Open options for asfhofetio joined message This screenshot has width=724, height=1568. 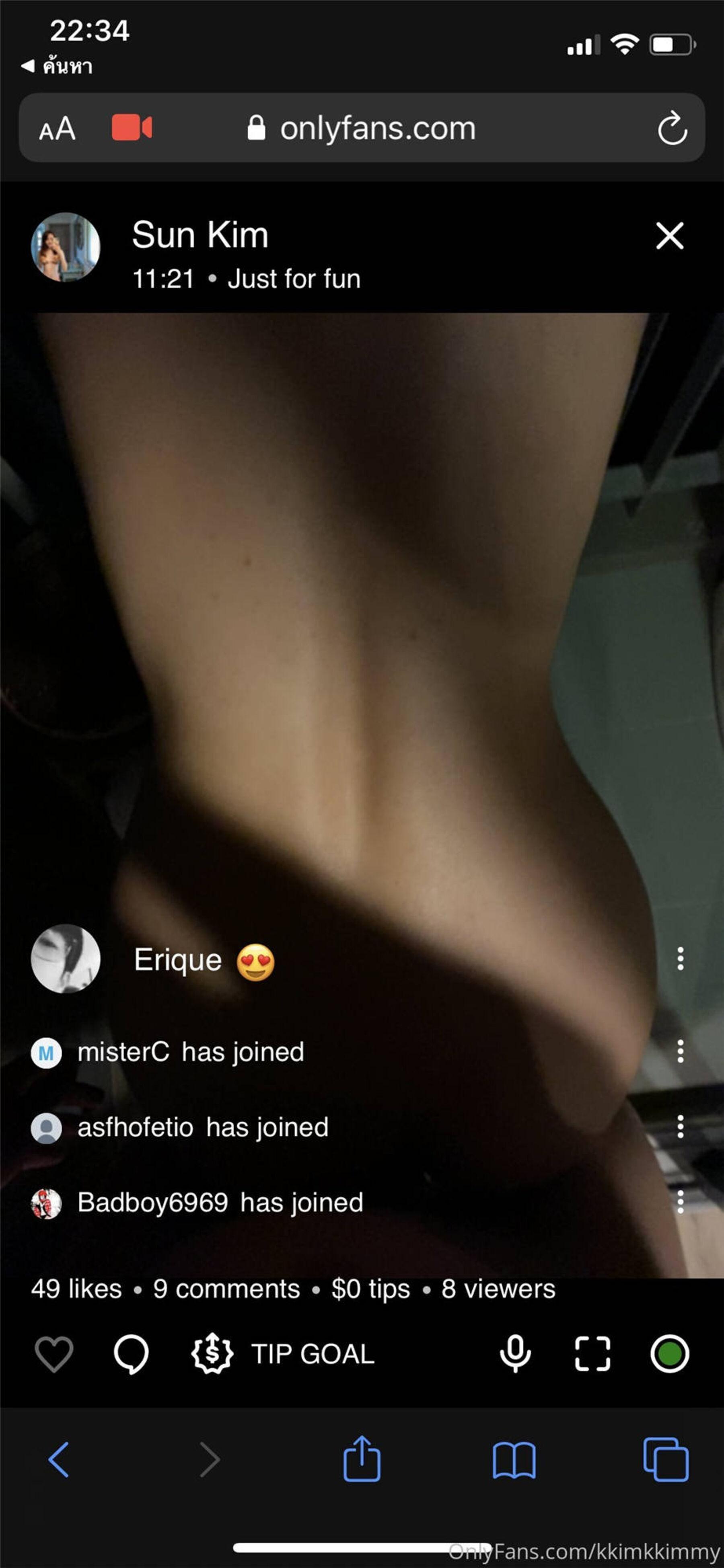click(x=680, y=1127)
